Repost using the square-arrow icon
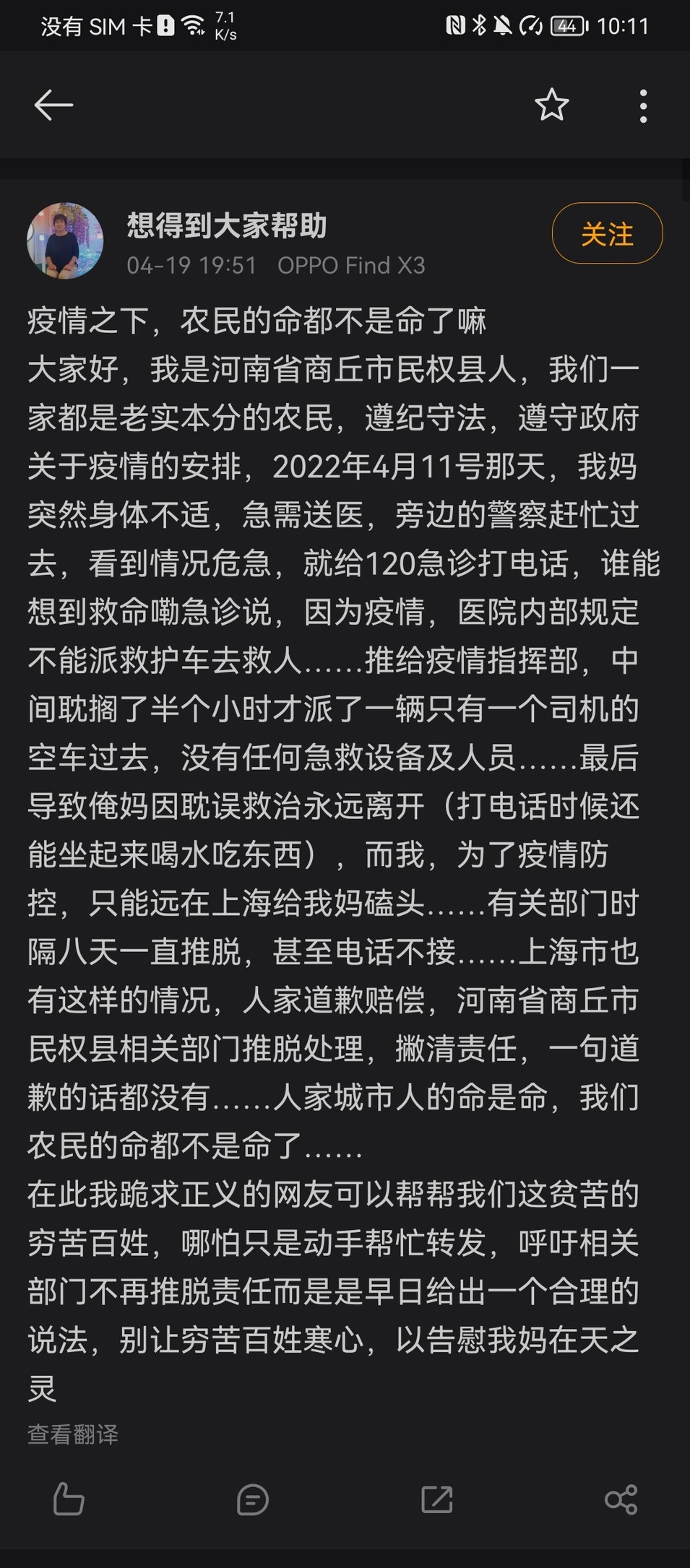 (437, 1499)
